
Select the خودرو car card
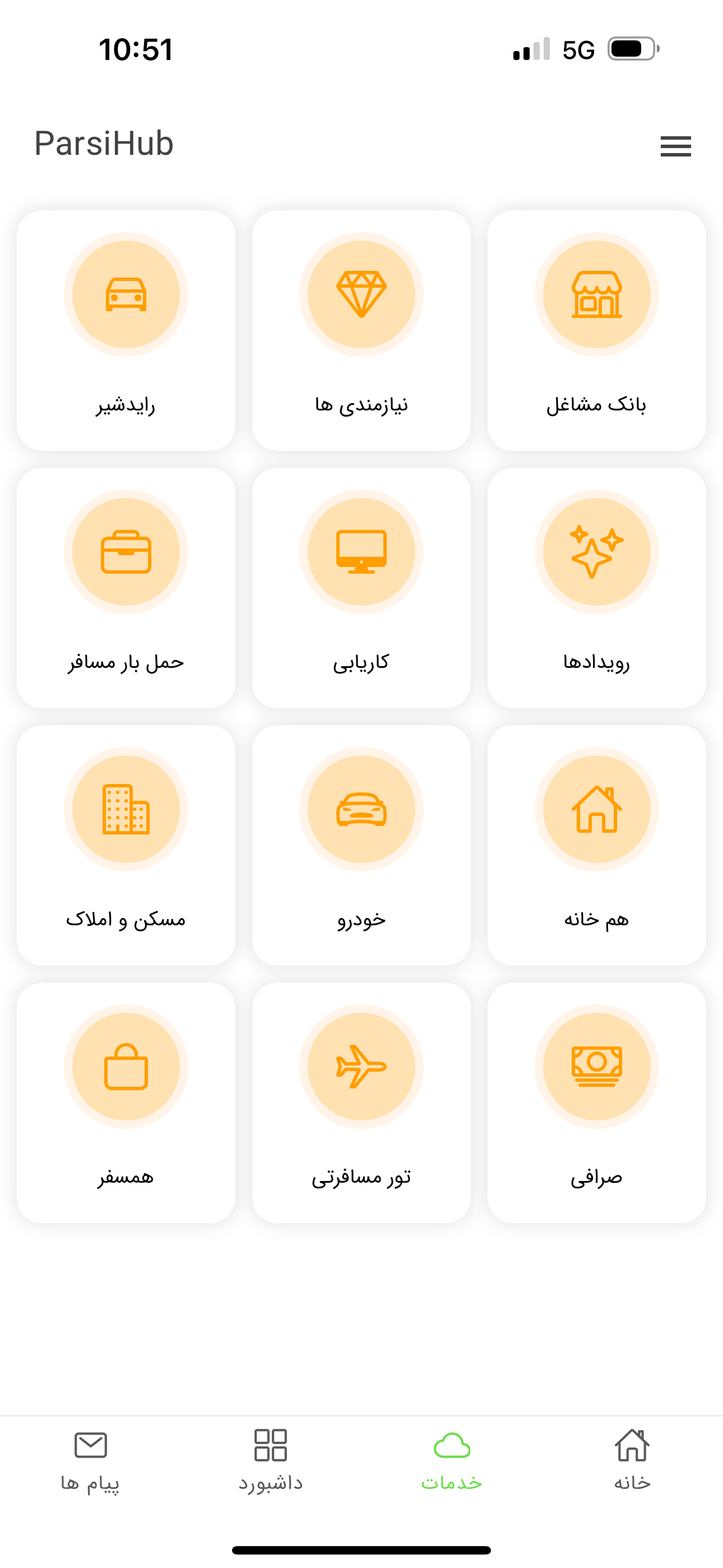[x=361, y=845]
